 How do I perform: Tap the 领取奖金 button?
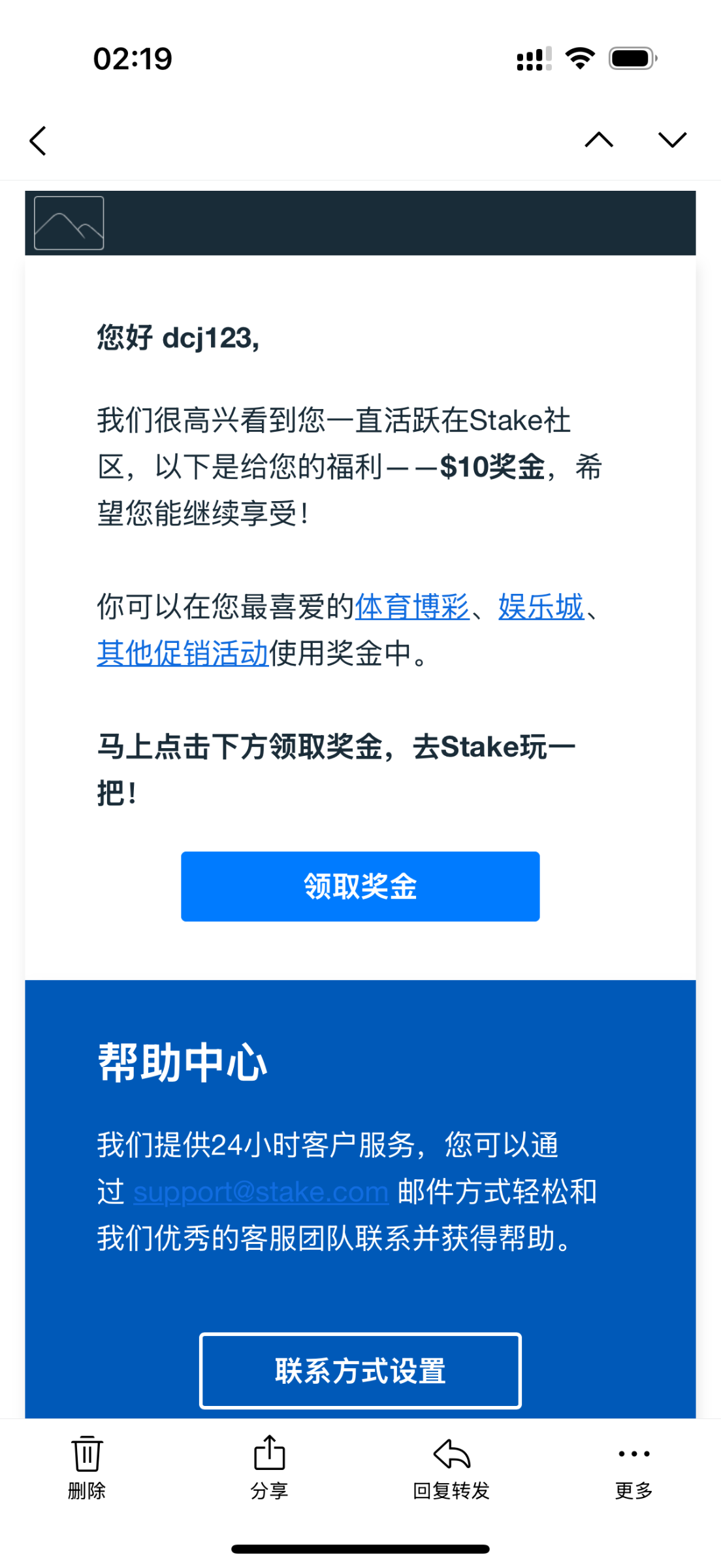click(x=360, y=887)
